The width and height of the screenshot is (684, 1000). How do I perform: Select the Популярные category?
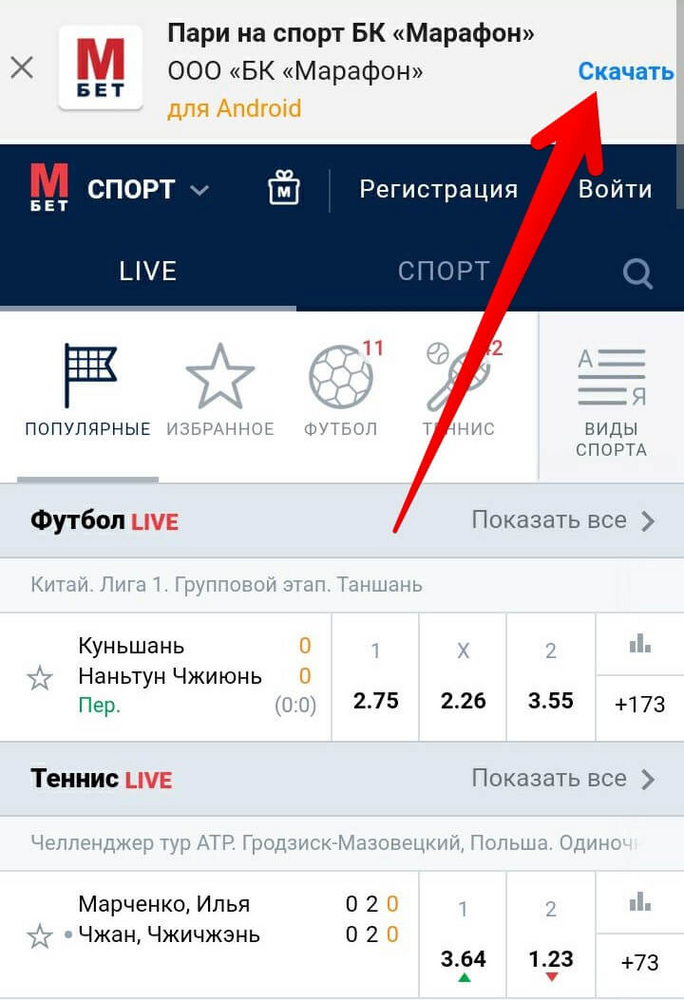coord(88,391)
